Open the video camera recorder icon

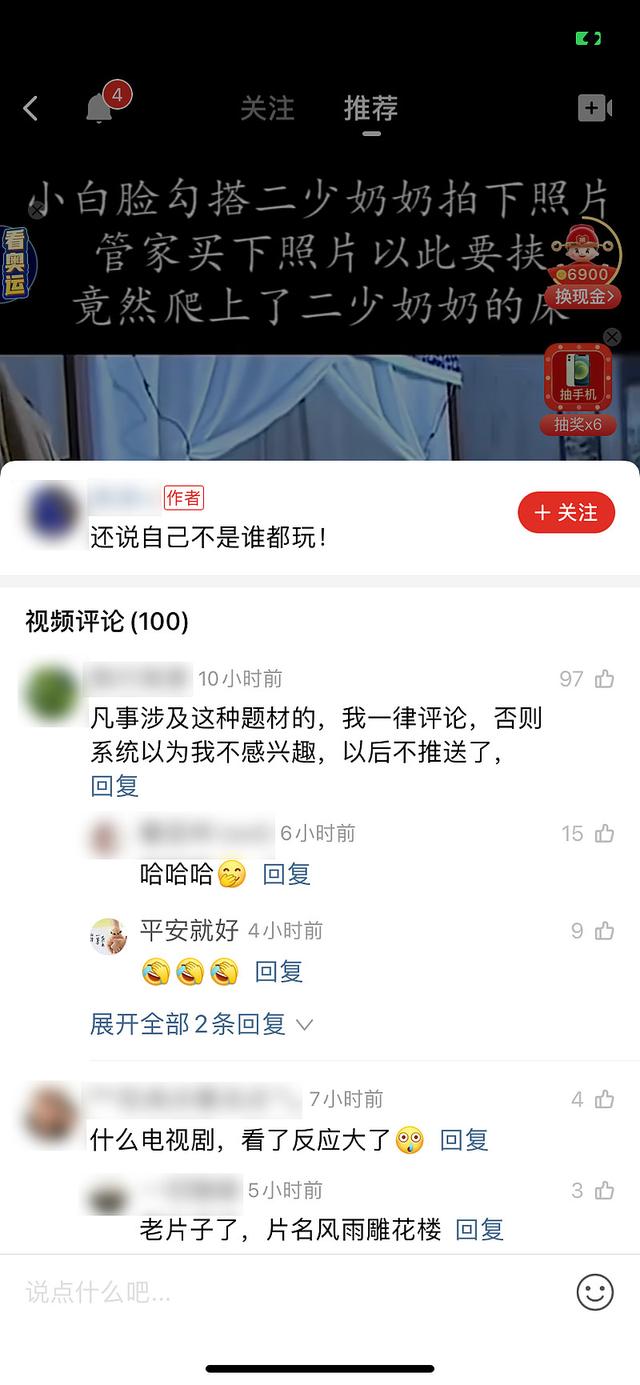click(x=594, y=108)
